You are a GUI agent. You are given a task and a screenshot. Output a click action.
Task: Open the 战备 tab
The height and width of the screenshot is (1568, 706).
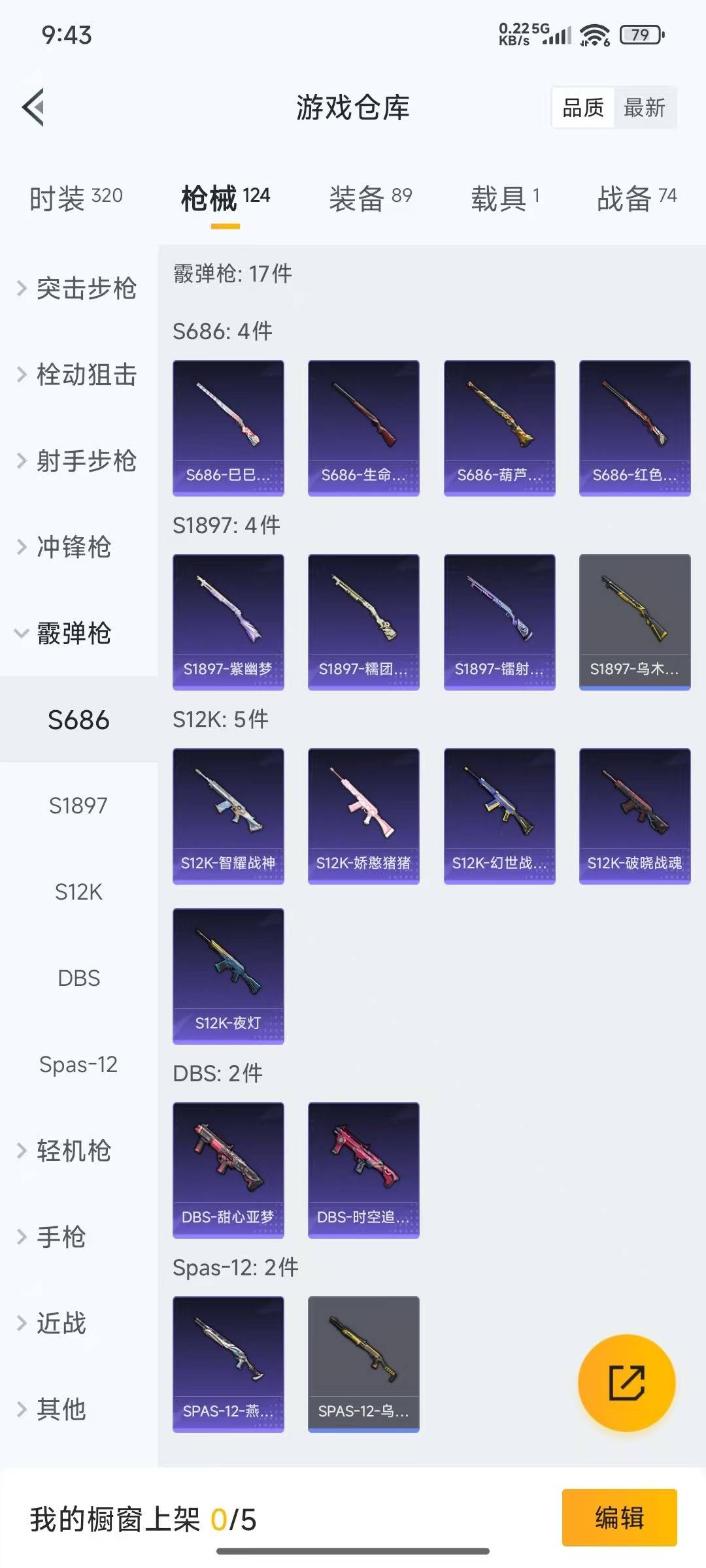(636, 198)
